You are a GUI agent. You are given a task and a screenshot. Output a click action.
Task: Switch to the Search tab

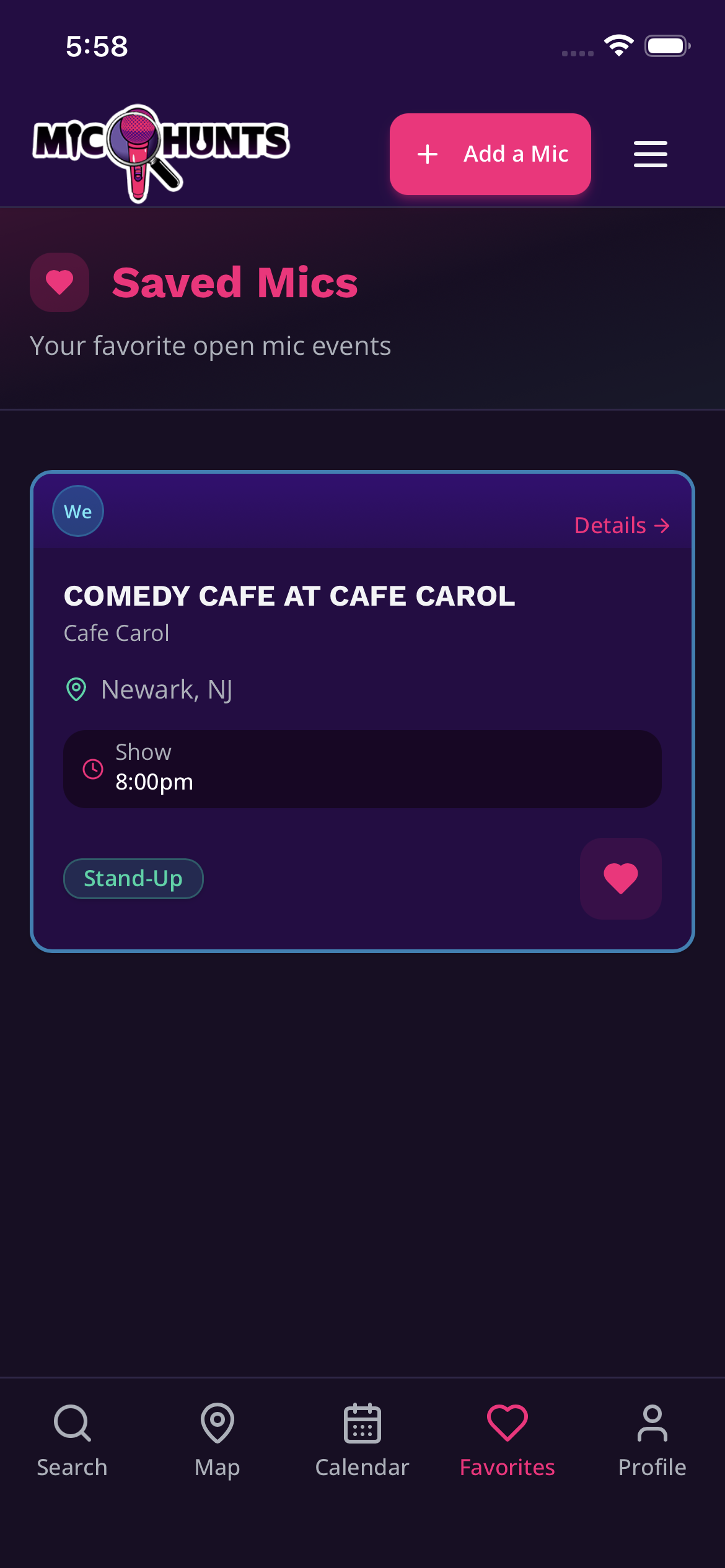click(72, 1441)
